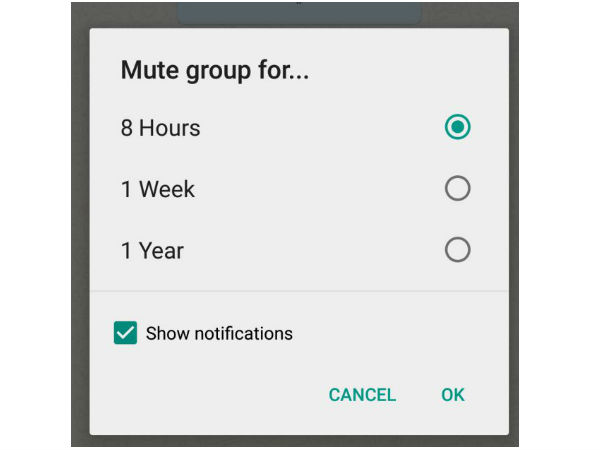Uncheck the Show notifications checkbox
Viewport: 600px width, 450px height.
point(126,333)
